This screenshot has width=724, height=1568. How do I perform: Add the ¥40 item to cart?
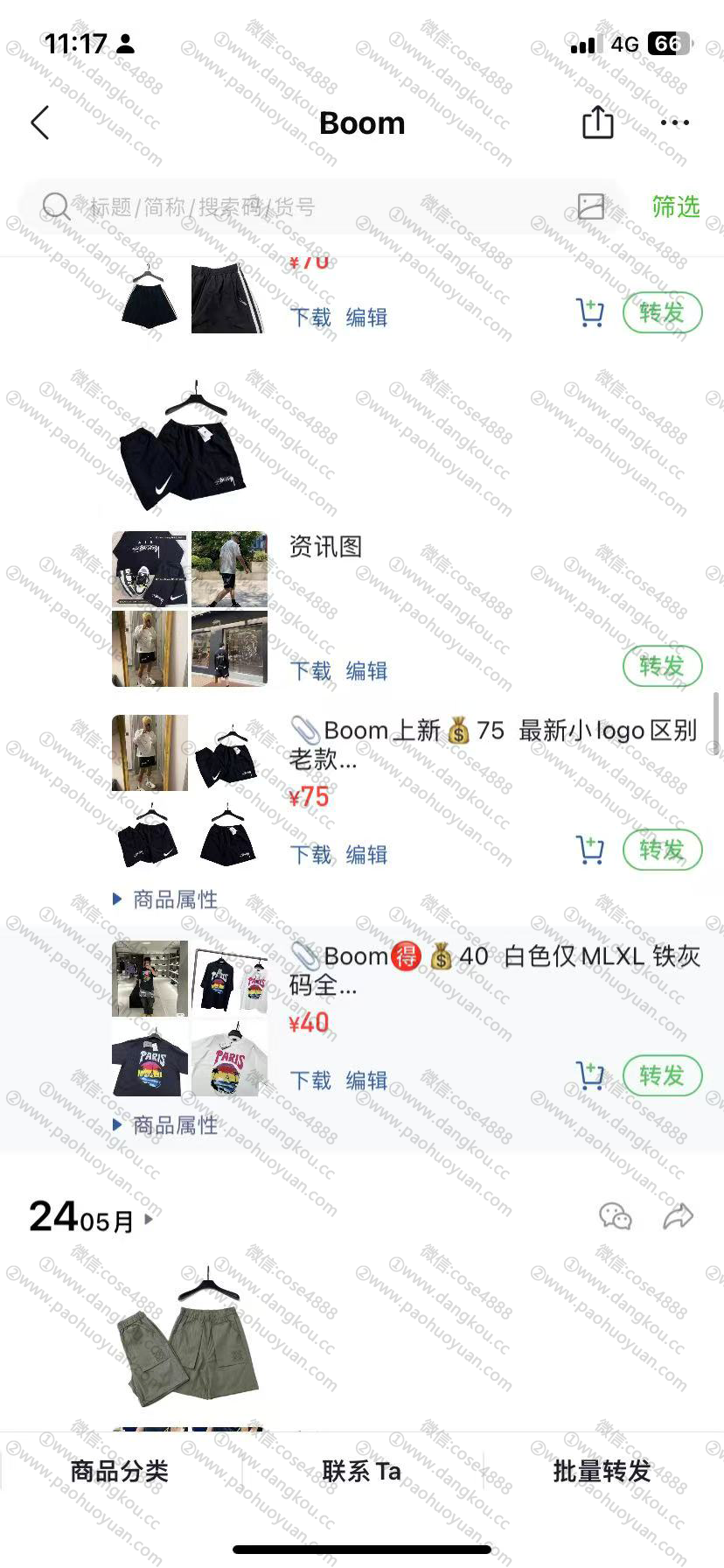pyautogui.click(x=590, y=1075)
